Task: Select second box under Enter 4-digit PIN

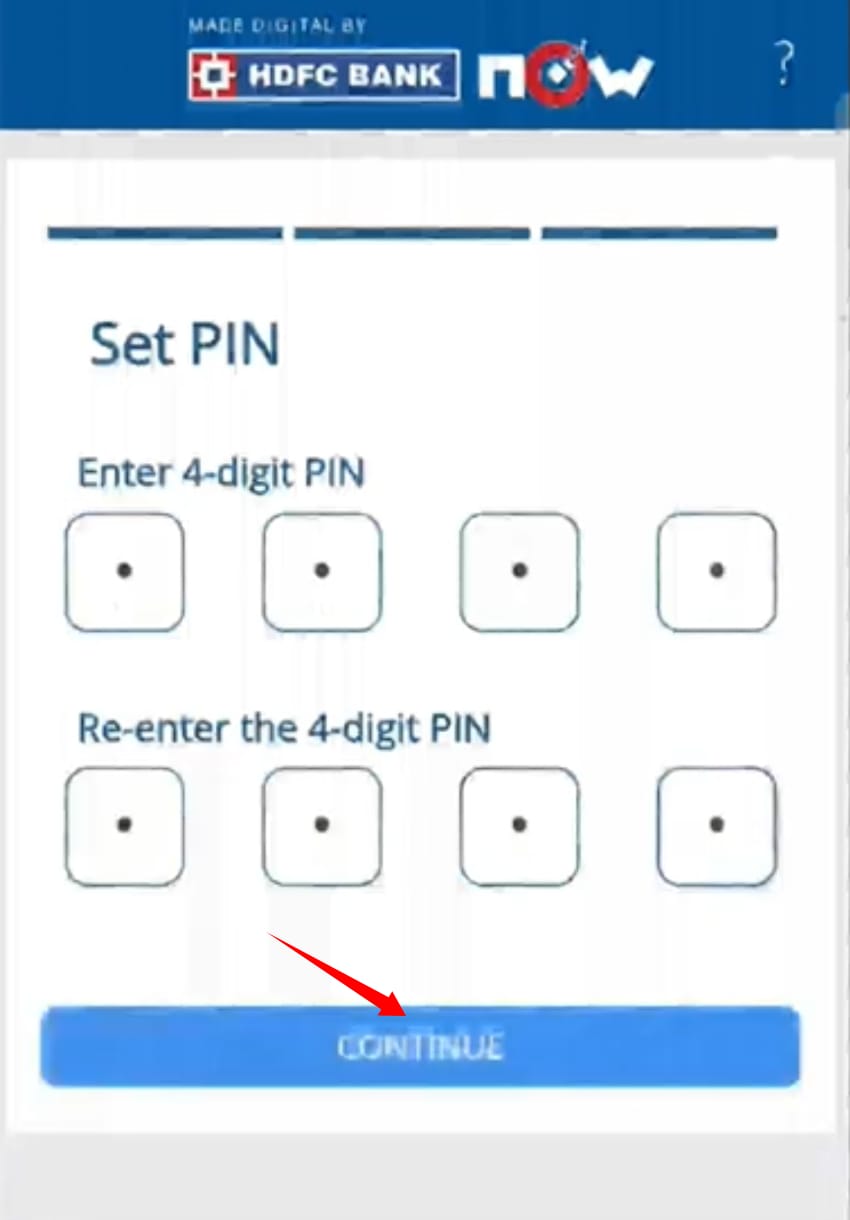Action: click(322, 571)
